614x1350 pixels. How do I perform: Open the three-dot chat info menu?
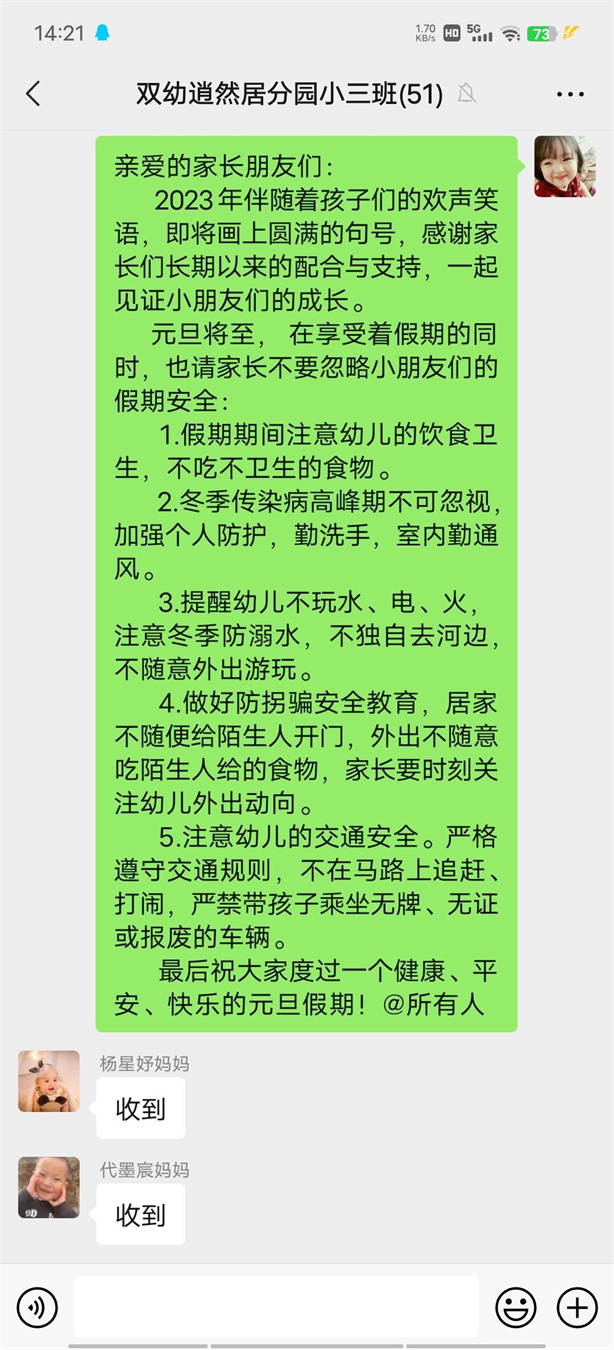(x=570, y=95)
